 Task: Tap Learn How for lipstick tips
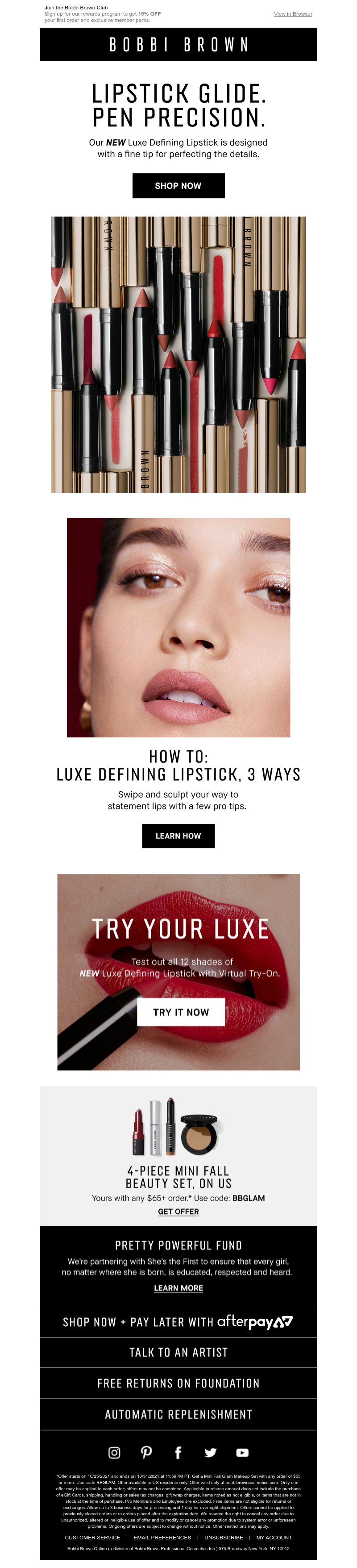click(x=178, y=836)
